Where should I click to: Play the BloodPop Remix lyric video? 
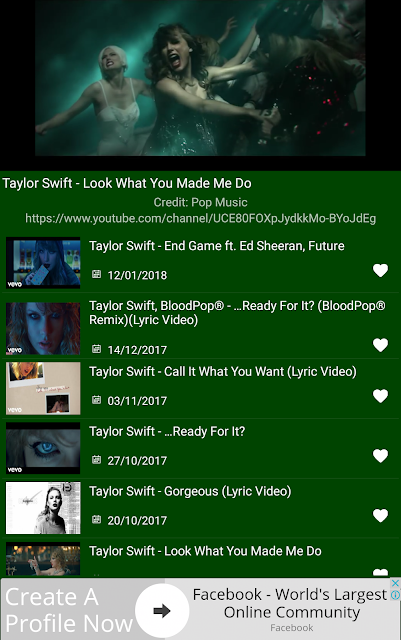[x=200, y=327]
